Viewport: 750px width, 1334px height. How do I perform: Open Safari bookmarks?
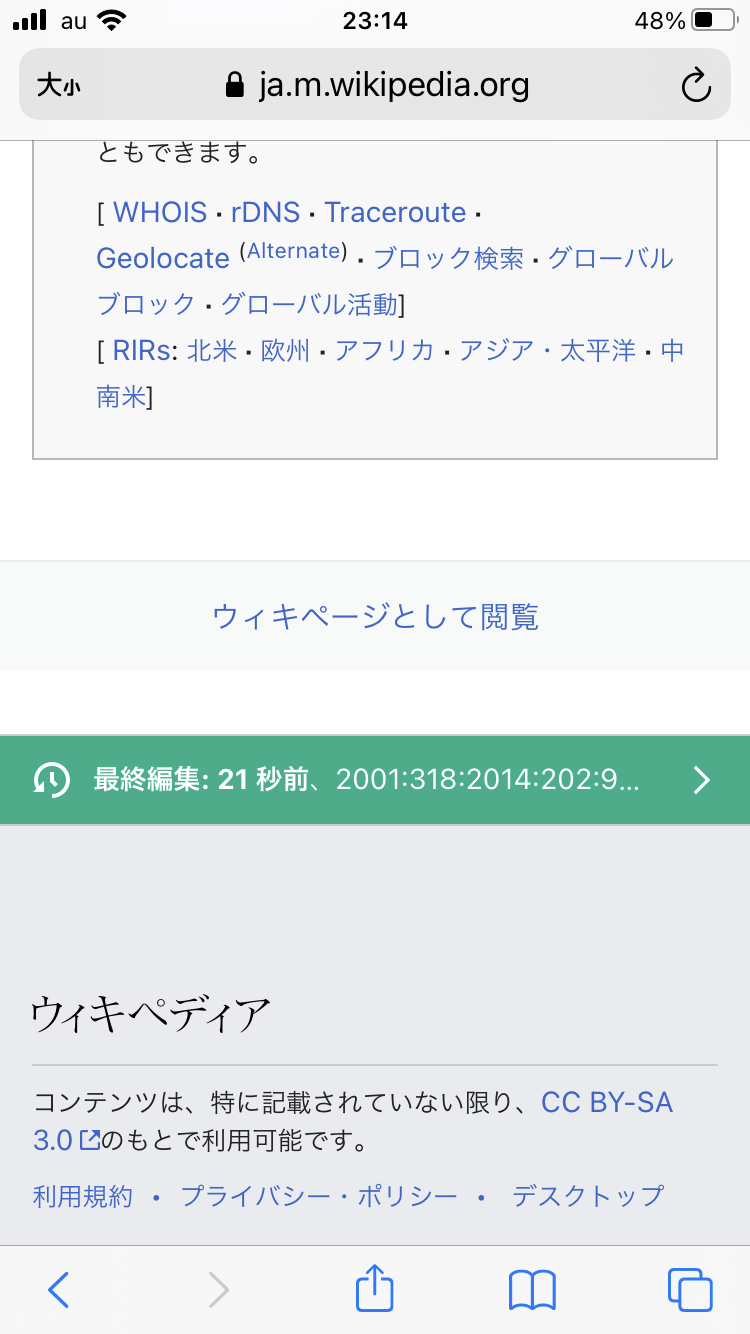(532, 1289)
